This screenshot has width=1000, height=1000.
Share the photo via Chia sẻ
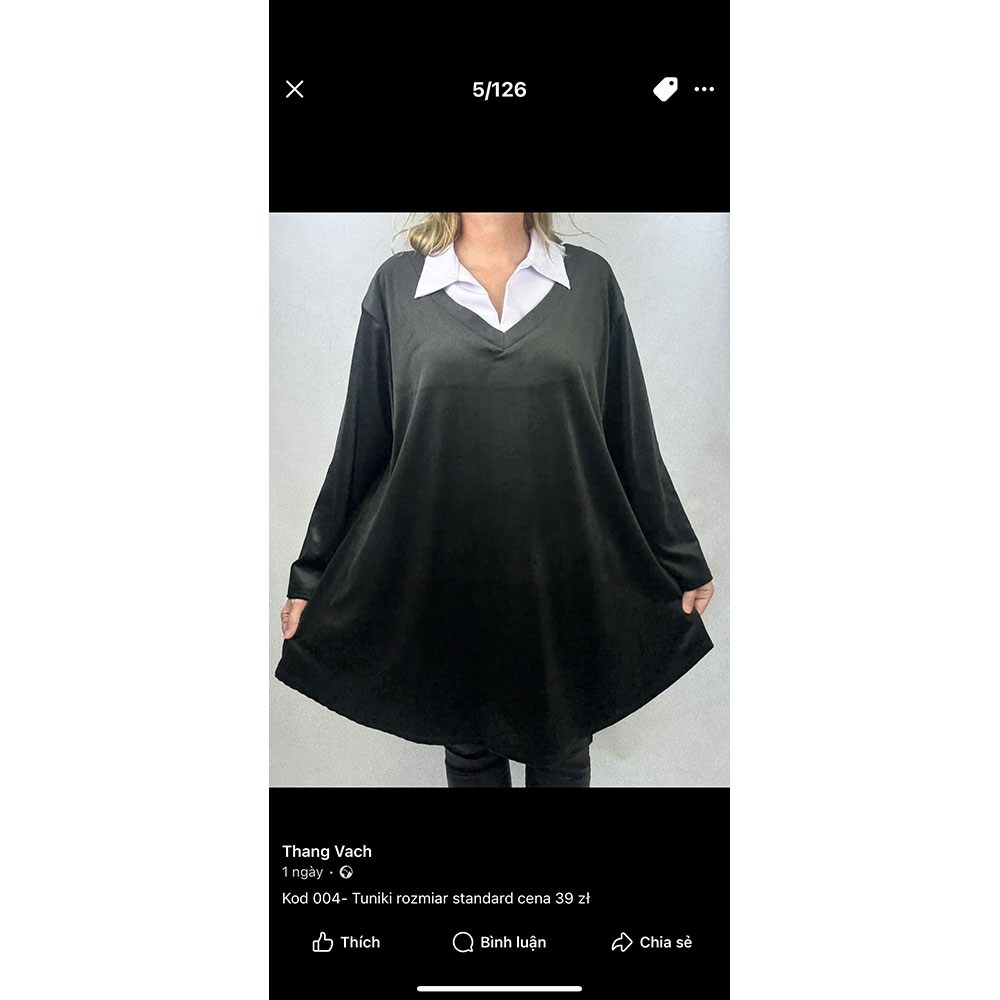[652, 942]
